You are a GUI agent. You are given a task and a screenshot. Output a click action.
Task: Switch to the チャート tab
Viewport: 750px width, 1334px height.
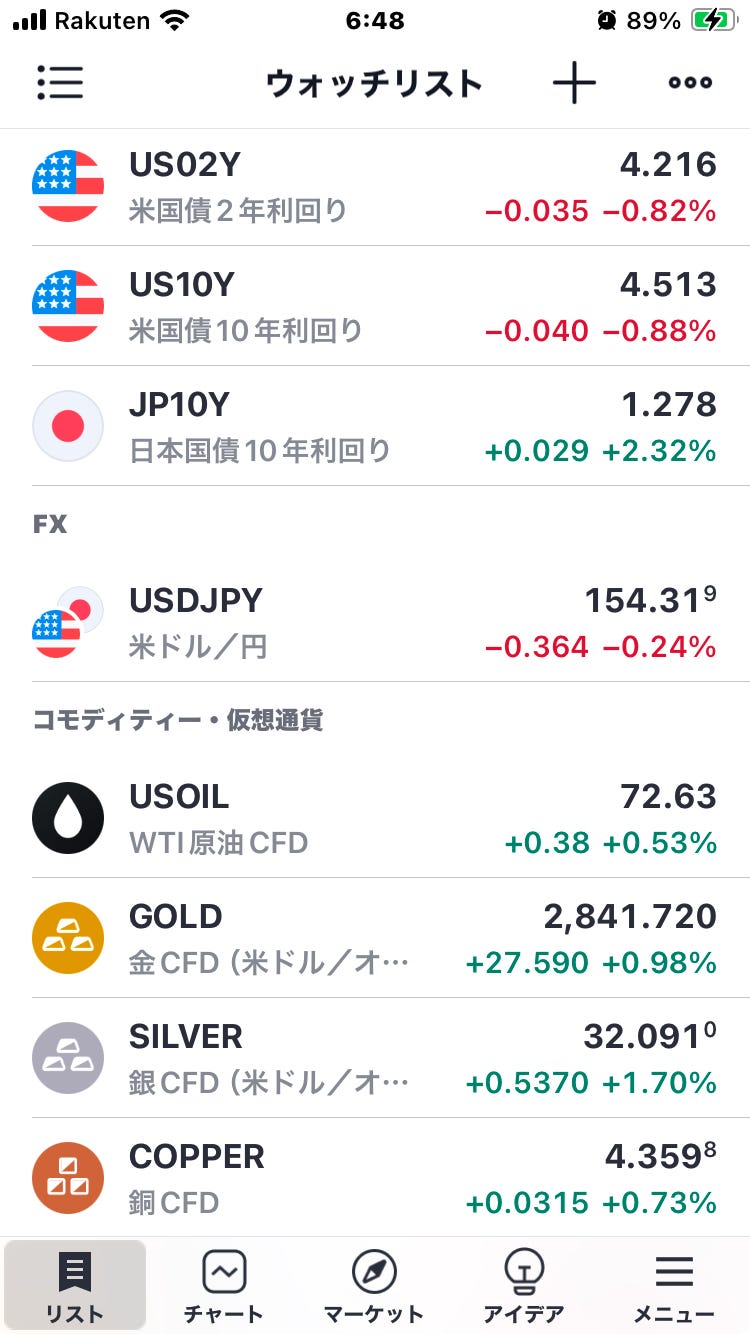point(224,1287)
